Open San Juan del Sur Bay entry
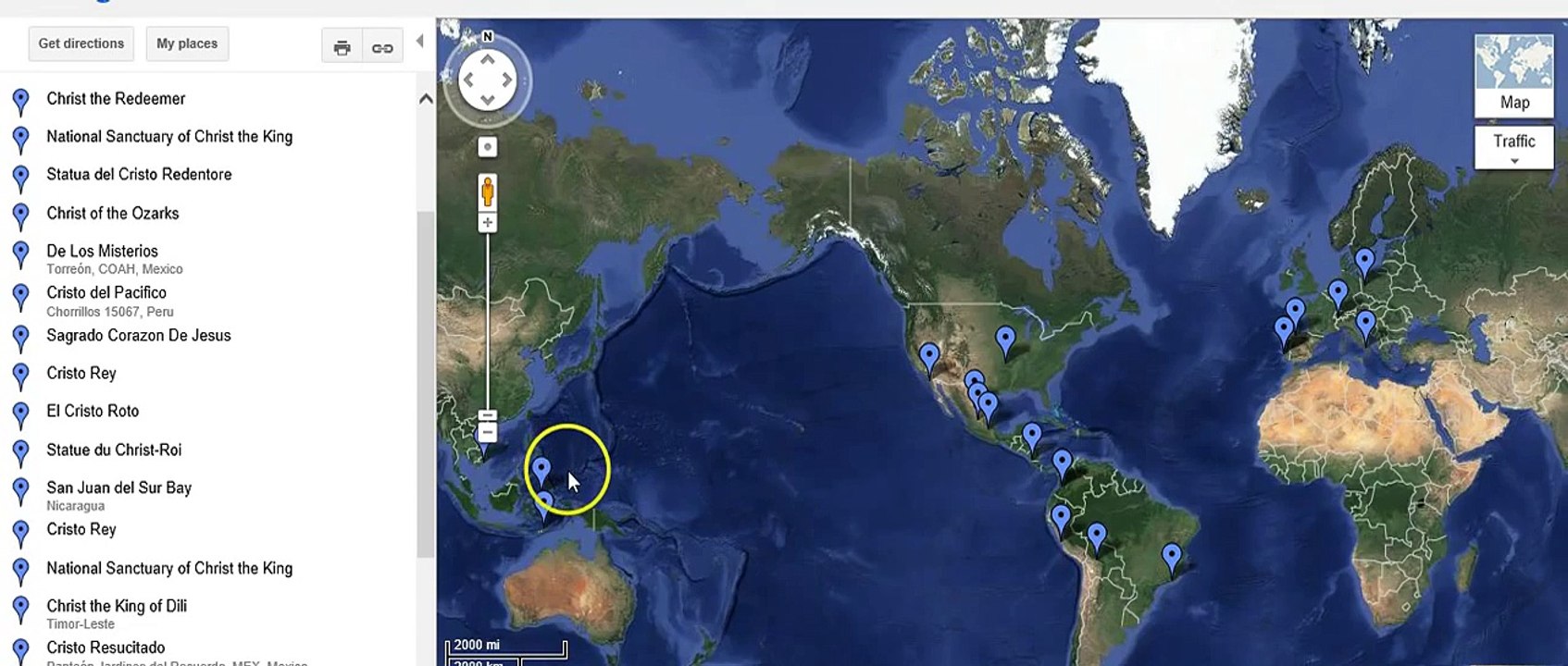Image resolution: width=1568 pixels, height=666 pixels. pyautogui.click(x=118, y=488)
